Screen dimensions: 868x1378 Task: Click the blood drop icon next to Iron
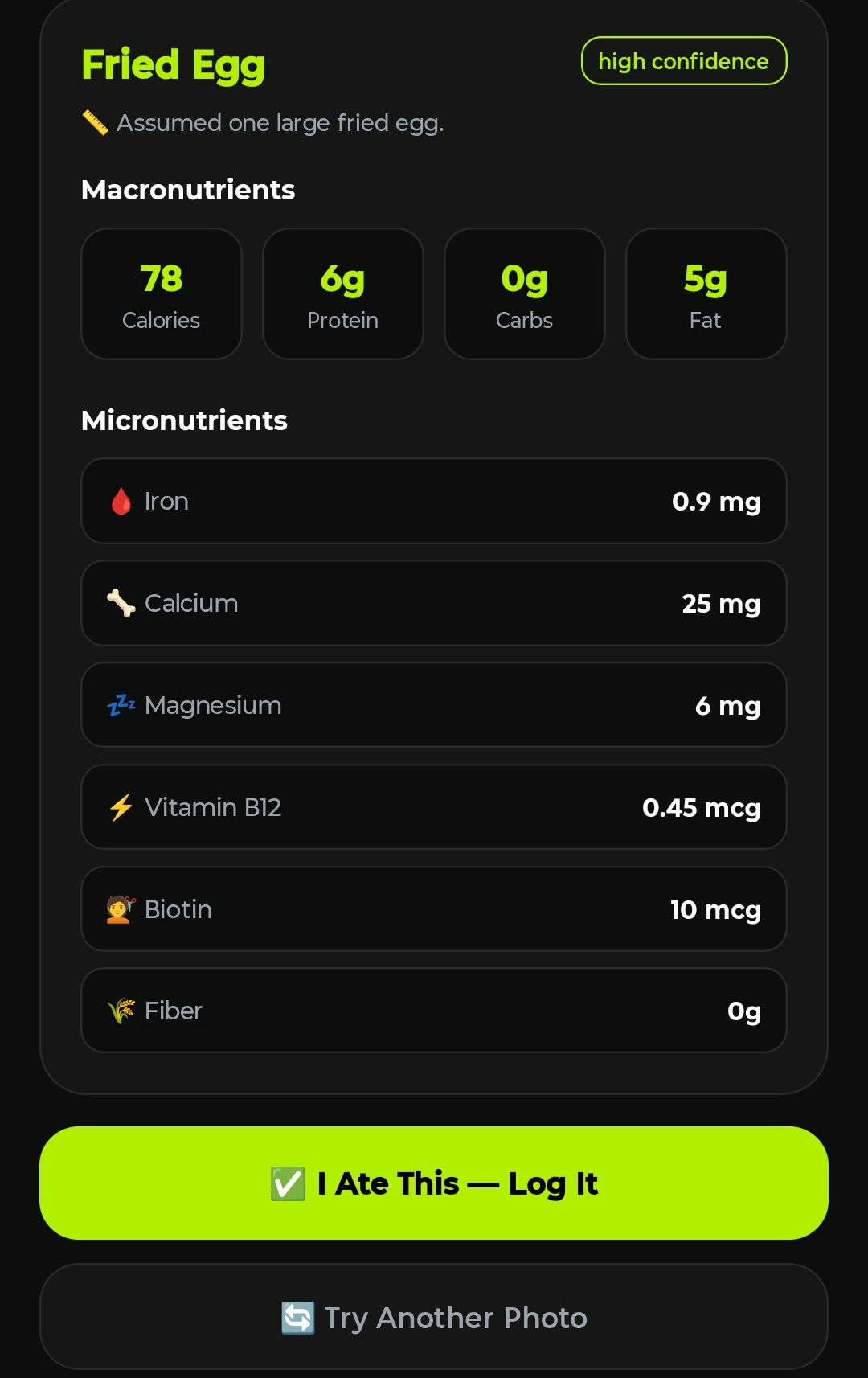121,501
